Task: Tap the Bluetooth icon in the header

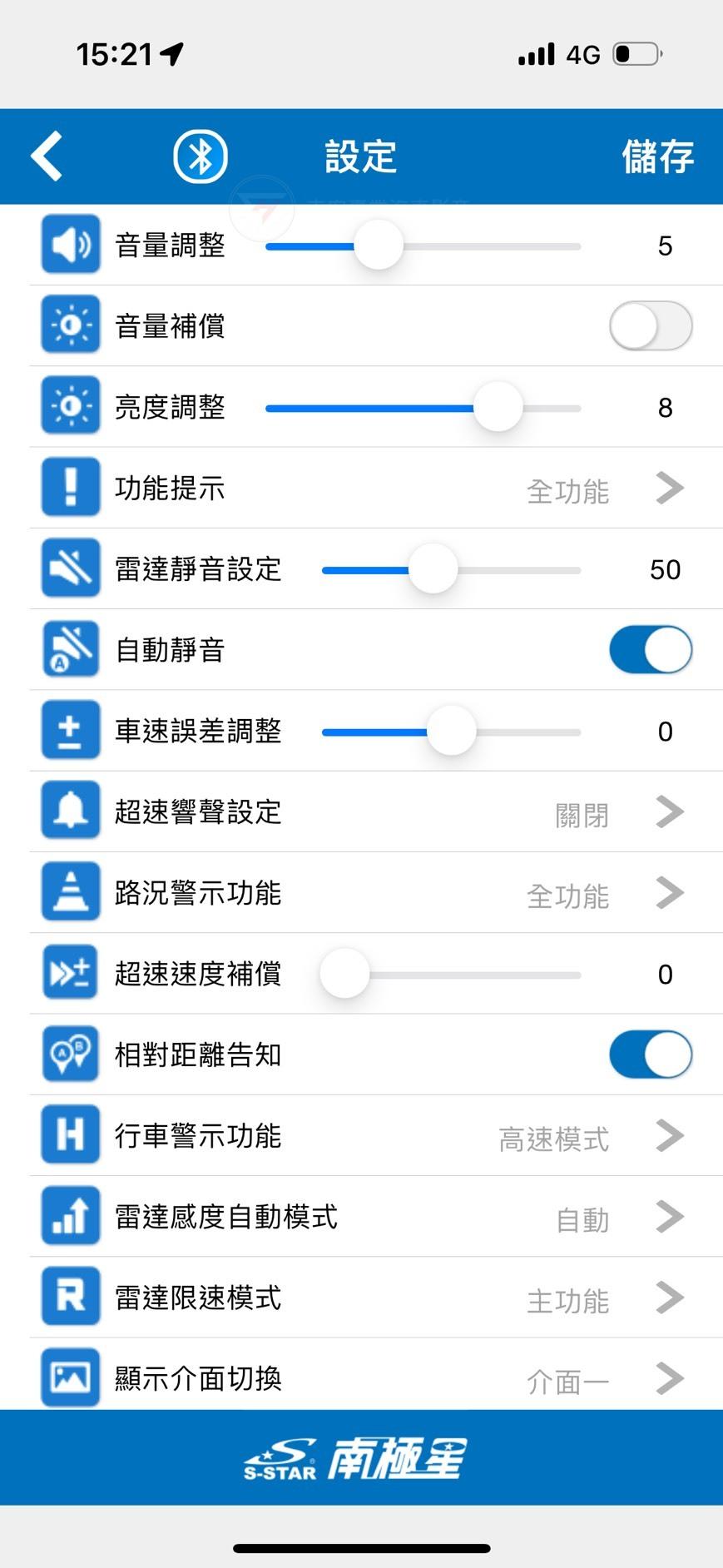Action: [x=200, y=156]
